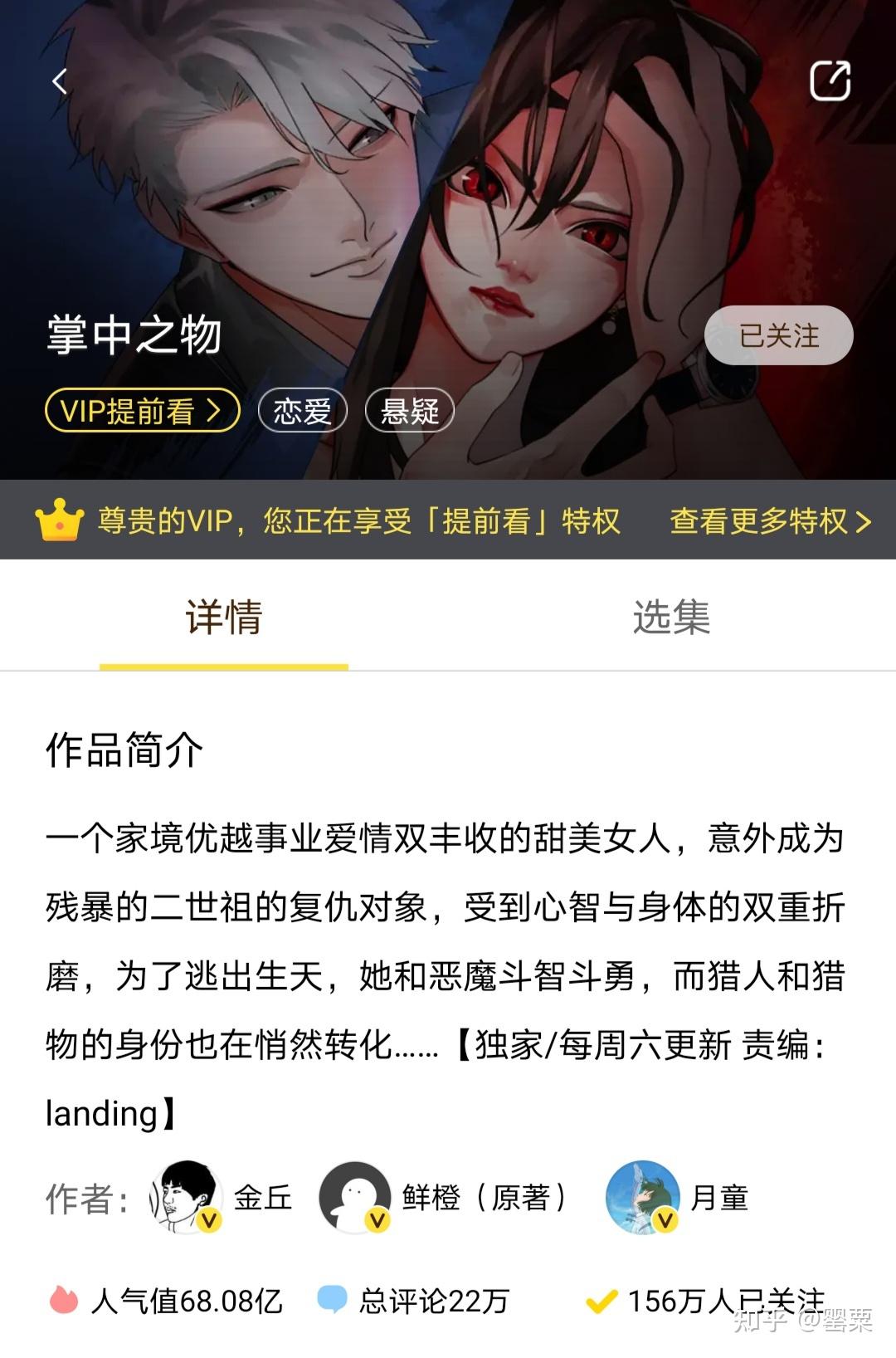The width and height of the screenshot is (896, 1358).
Task: Go back using the top-left arrow
Action: [60, 81]
